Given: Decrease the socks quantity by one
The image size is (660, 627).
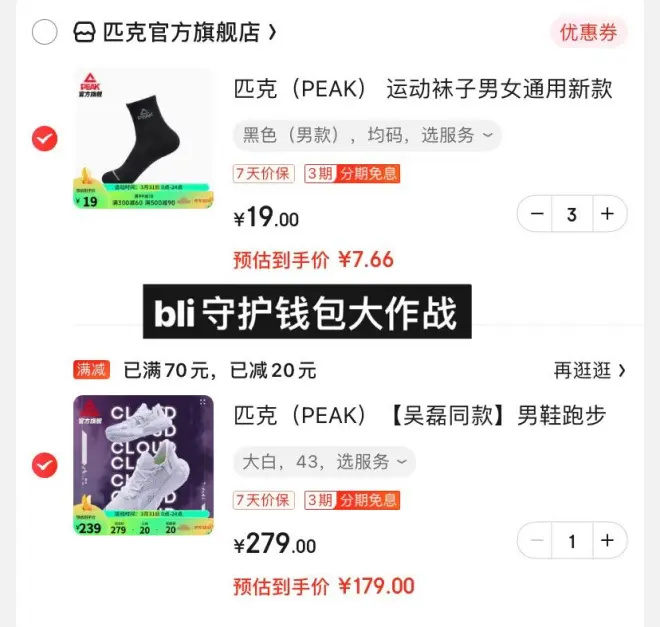Looking at the screenshot, I should tap(537, 214).
